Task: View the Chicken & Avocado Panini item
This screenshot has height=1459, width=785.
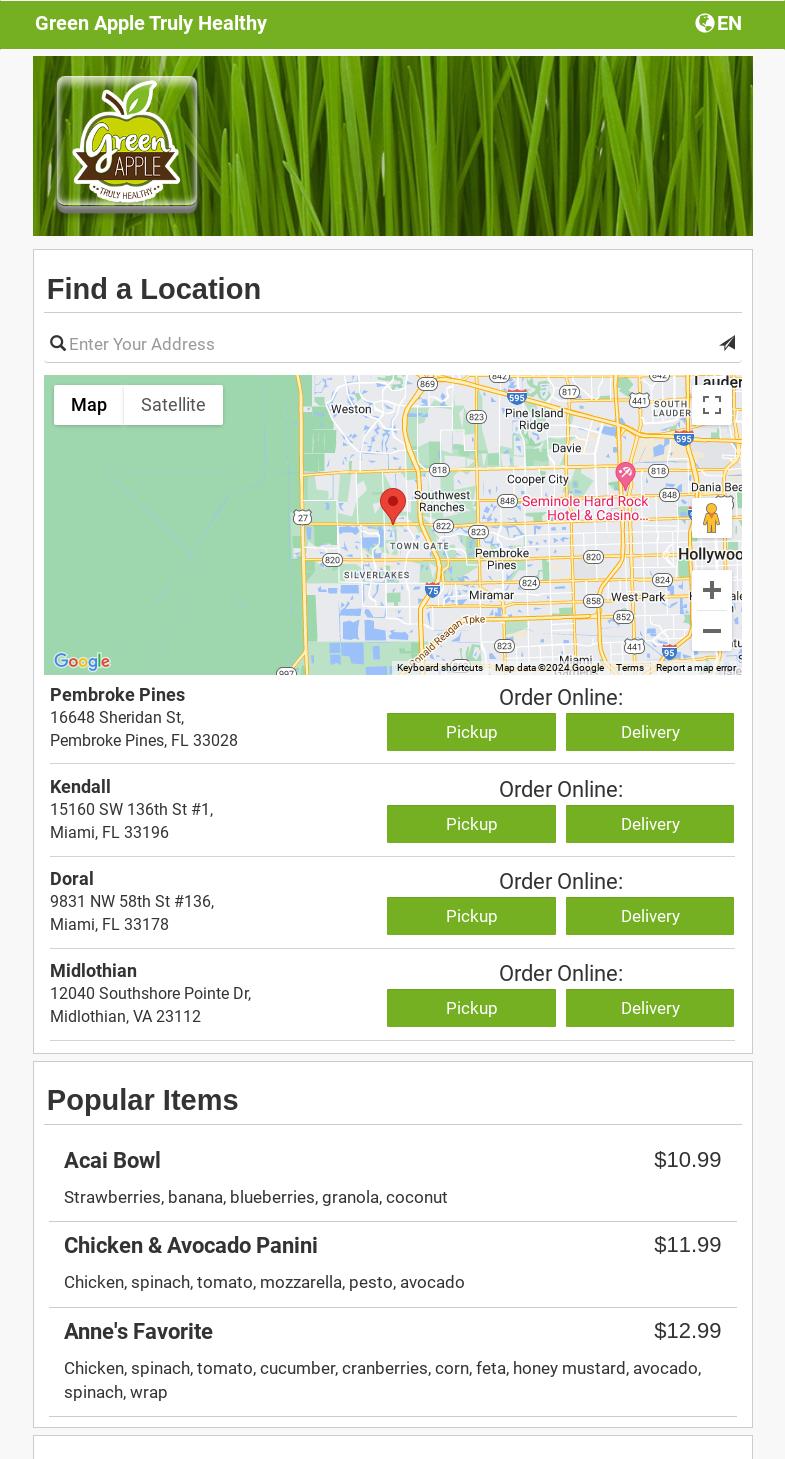Action: coord(190,1245)
